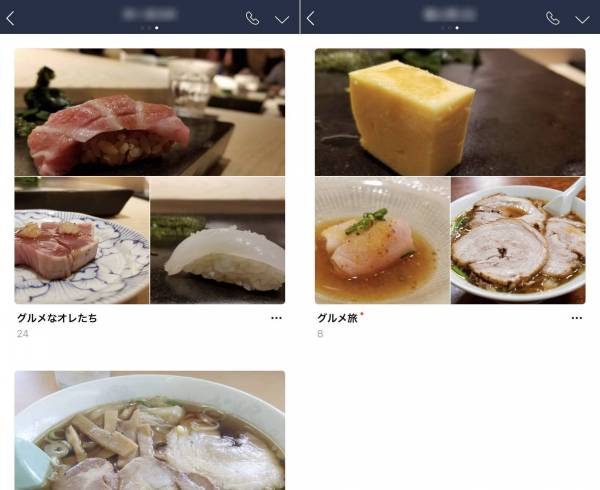The height and width of the screenshot is (490, 600).
Task: Expand the dropdown chevron above グルメなオレたち album
Action: (x=282, y=19)
